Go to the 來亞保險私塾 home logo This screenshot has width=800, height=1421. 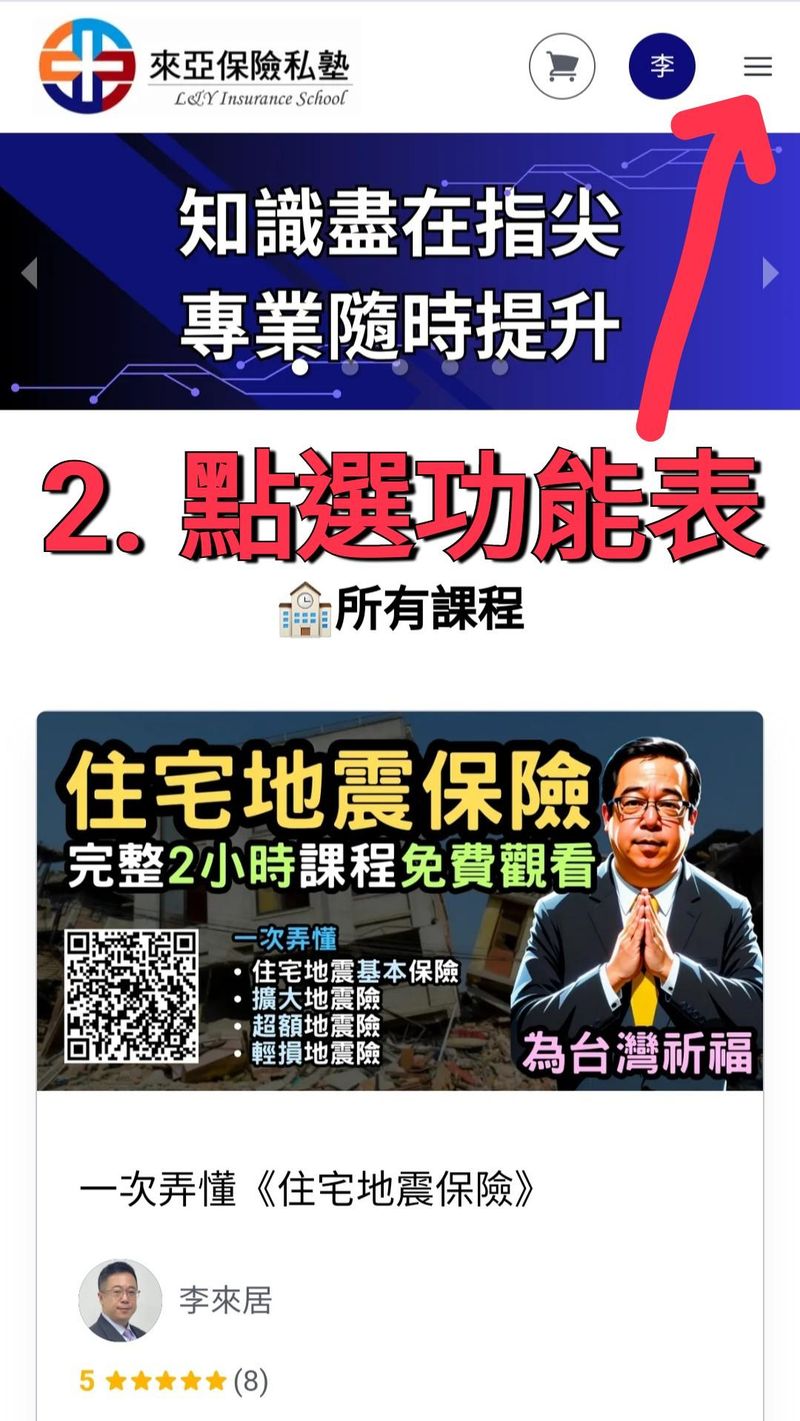coord(196,67)
